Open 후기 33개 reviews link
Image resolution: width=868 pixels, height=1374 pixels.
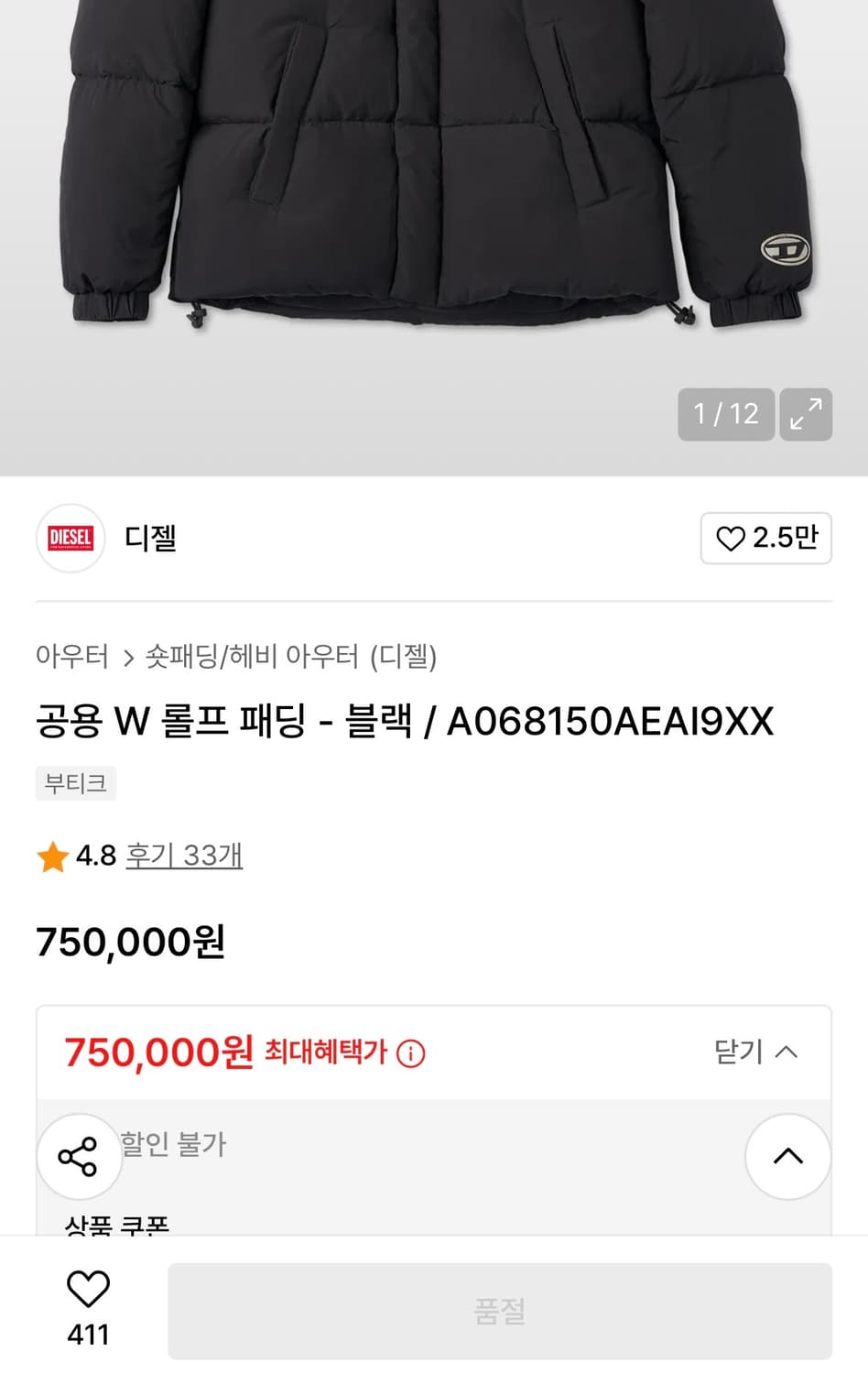point(183,856)
